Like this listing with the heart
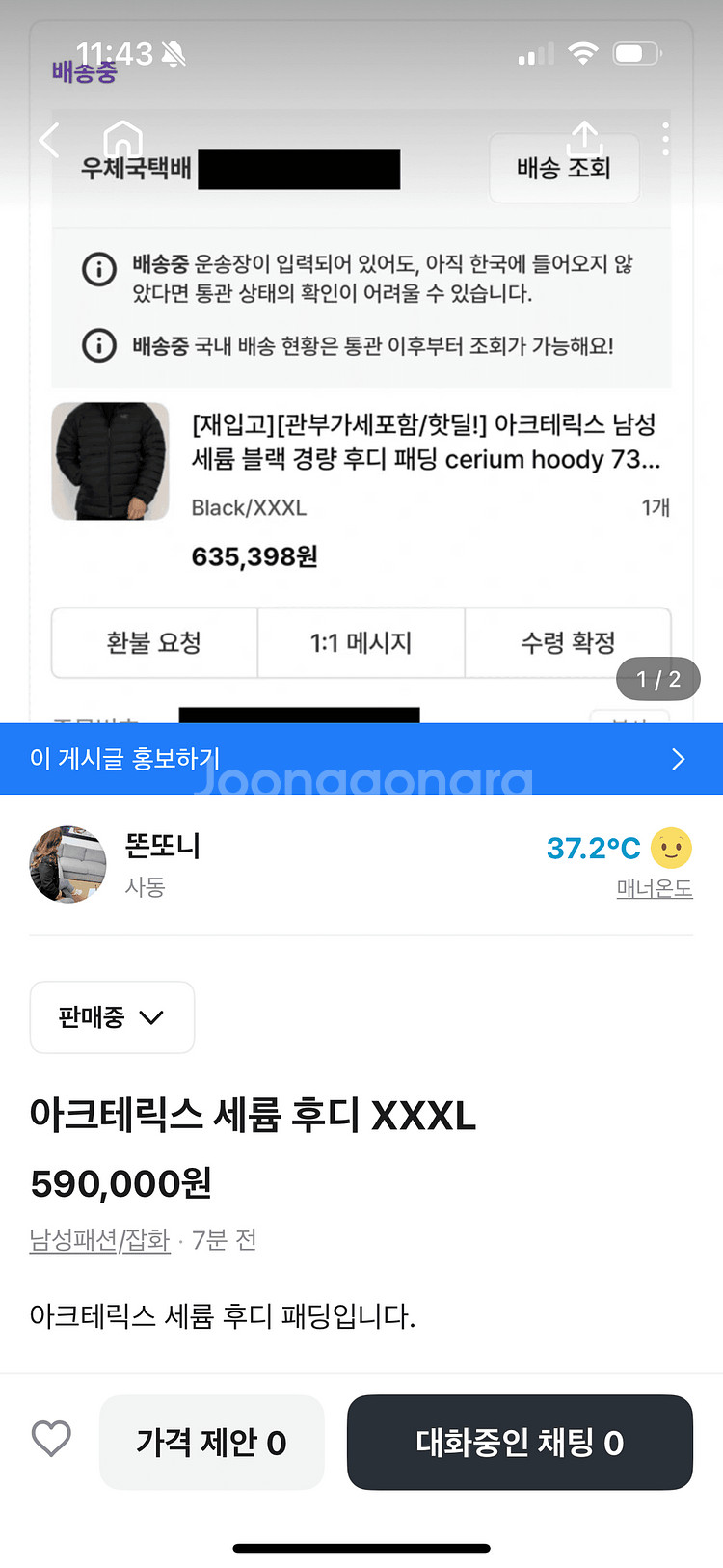The height and width of the screenshot is (1568, 723). pyautogui.click(x=51, y=1440)
